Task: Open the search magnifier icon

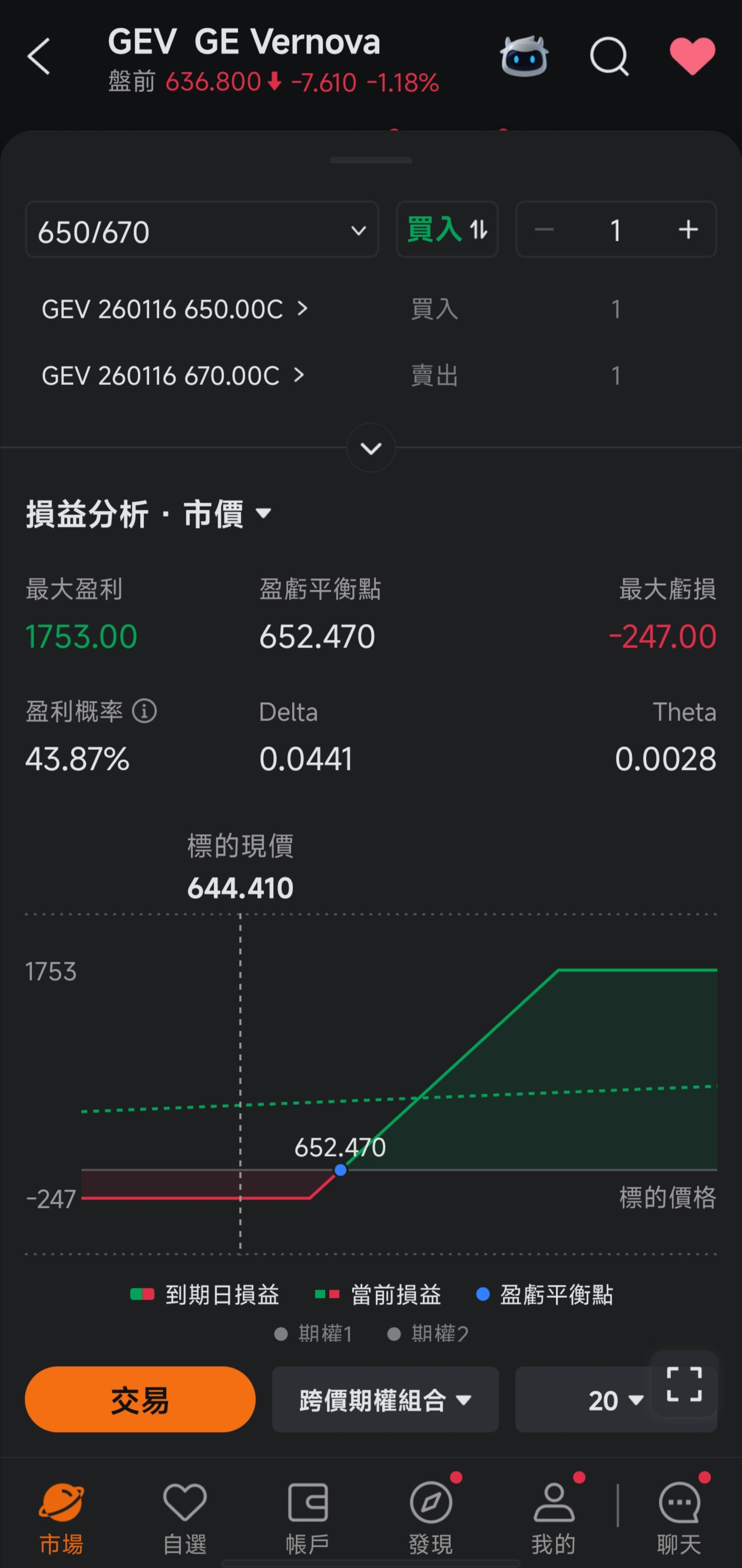Action: 609,55
